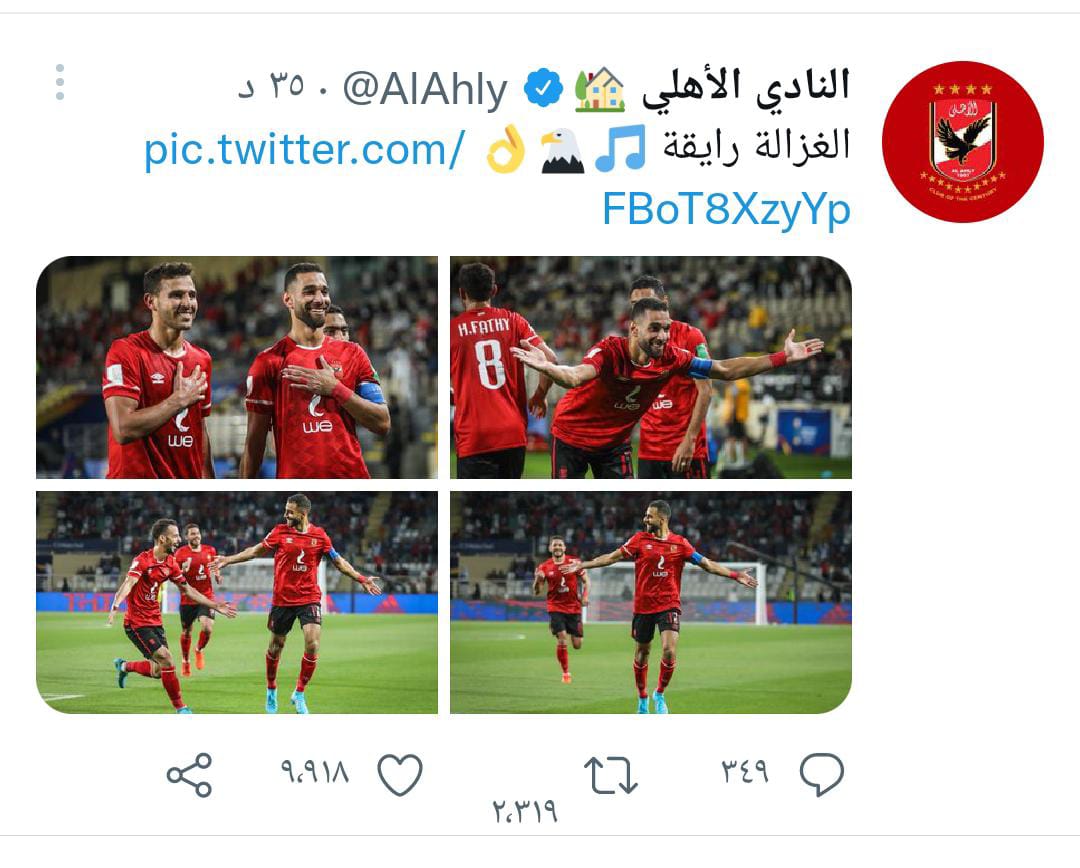Open the tweet's three-dot overflow menu
1080x868 pixels.
[60, 82]
